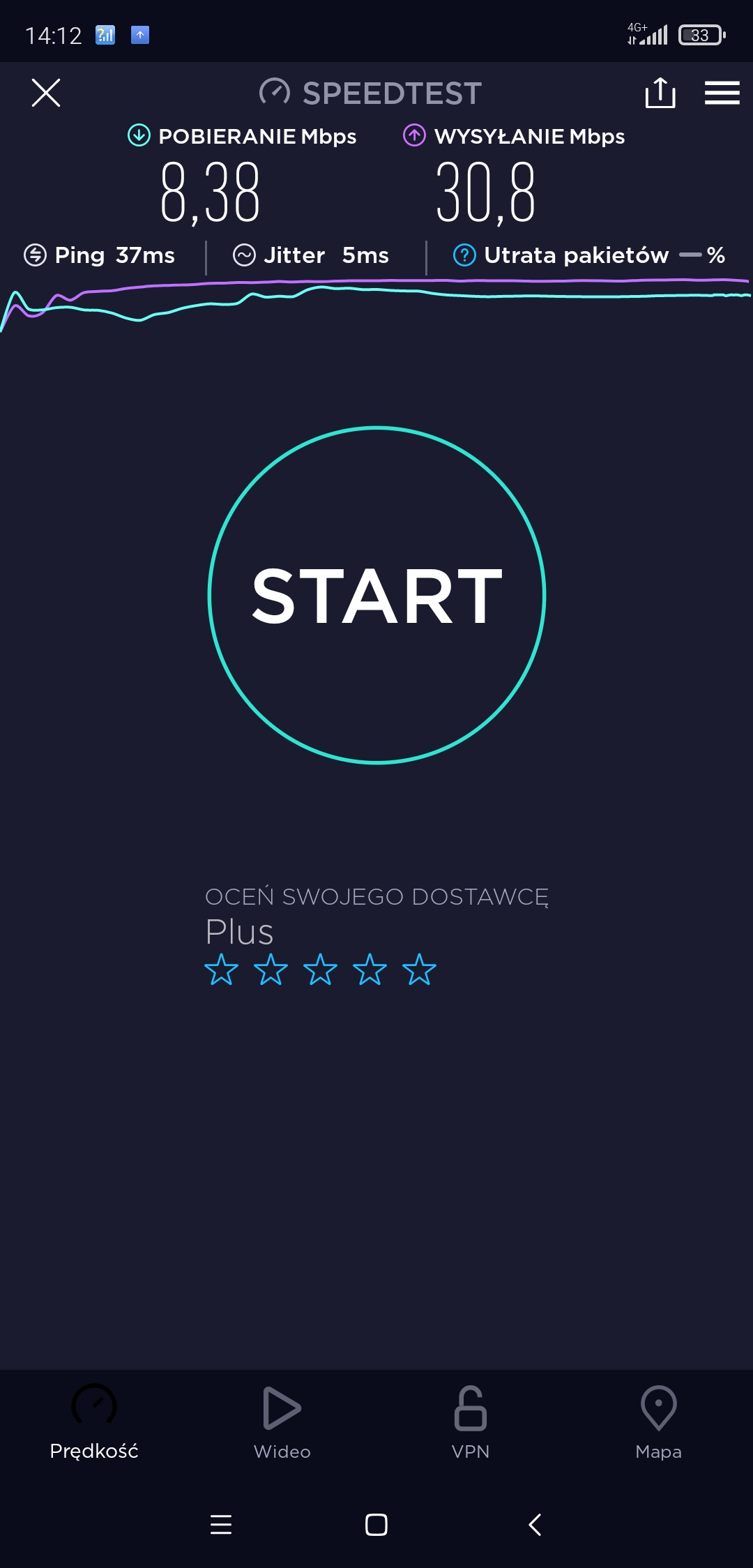This screenshot has width=753, height=1568.
Task: Rate Plus with one star
Action: tap(222, 970)
